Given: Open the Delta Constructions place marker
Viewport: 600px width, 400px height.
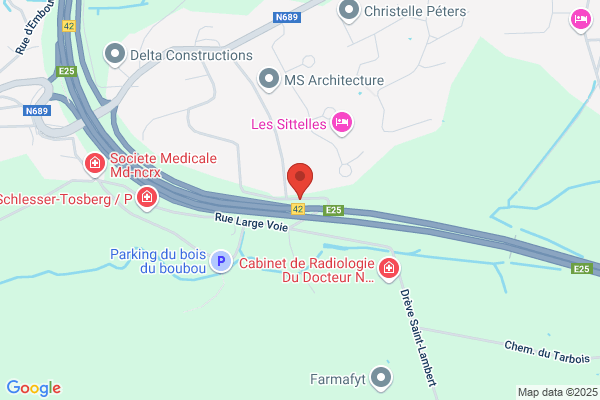Looking at the screenshot, I should coord(115,55).
